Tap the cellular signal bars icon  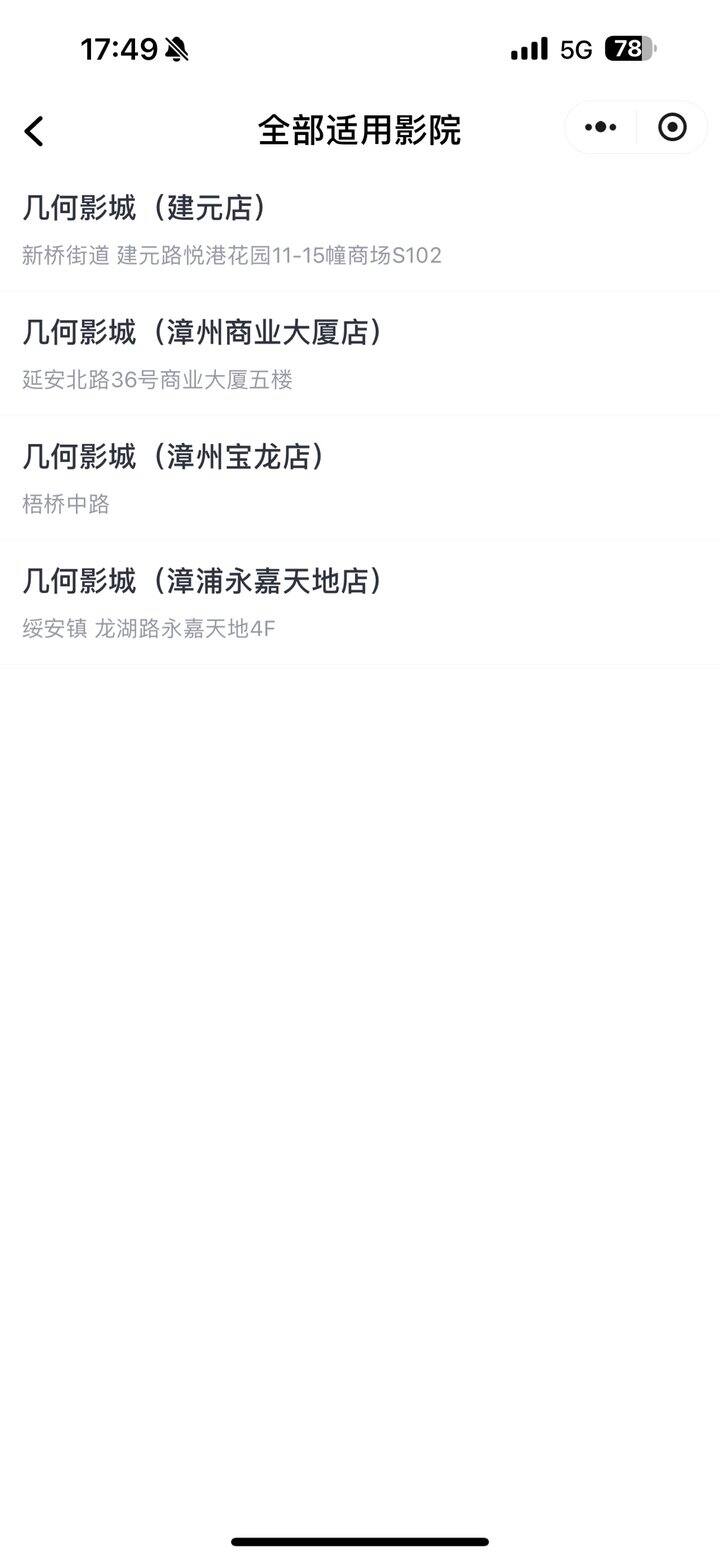(x=528, y=48)
